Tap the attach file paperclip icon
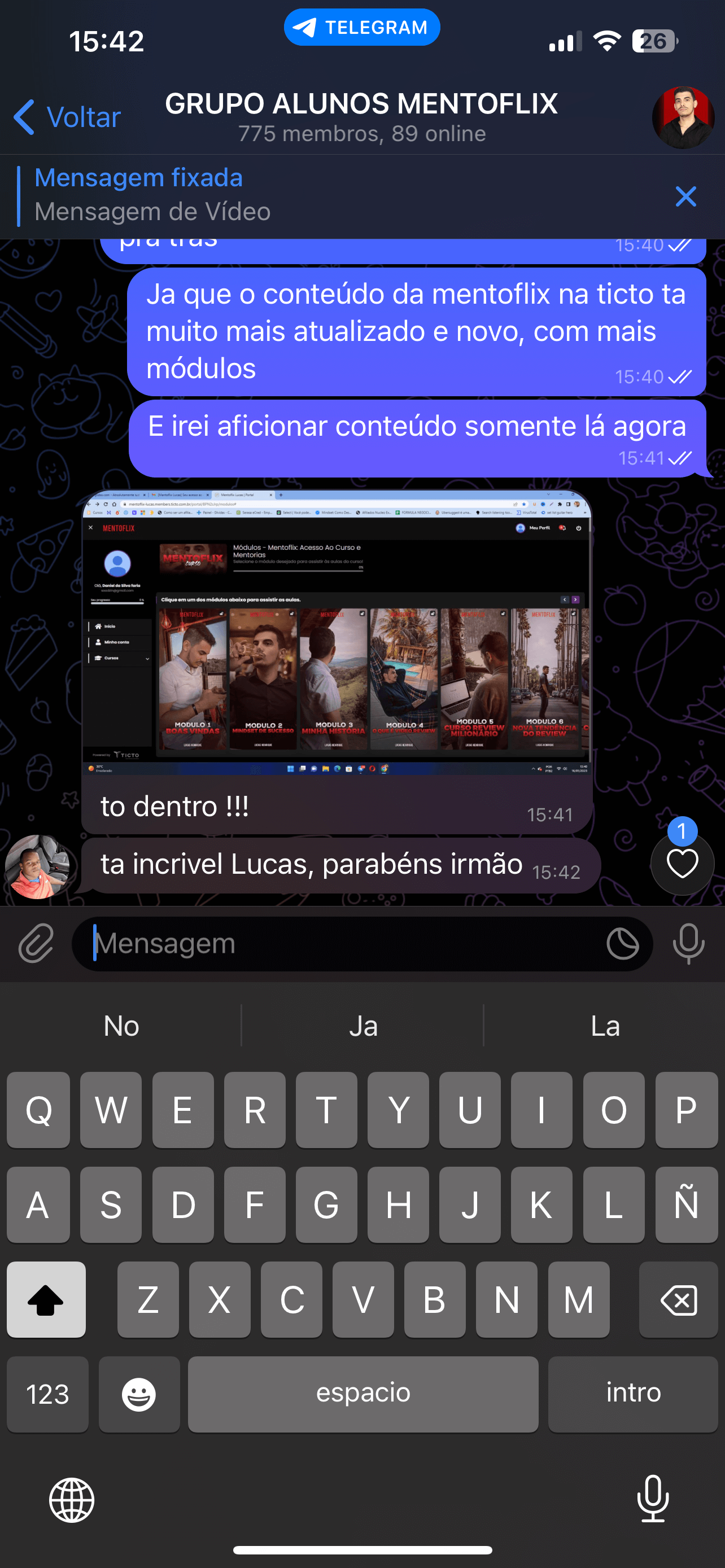The width and height of the screenshot is (725, 1568). tap(36, 944)
